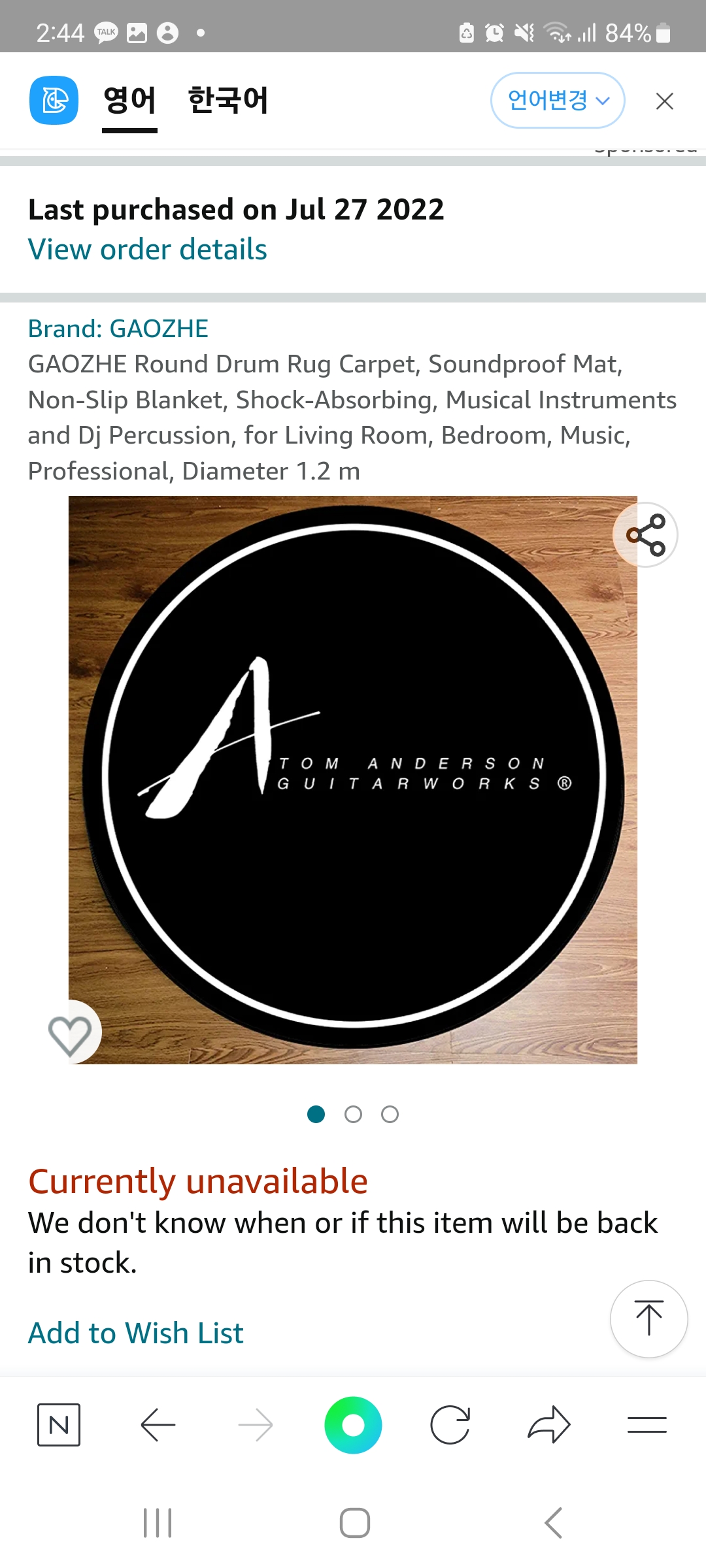Screen dimensions: 706x1568
Task: Add to Wish List
Action: (x=136, y=1333)
